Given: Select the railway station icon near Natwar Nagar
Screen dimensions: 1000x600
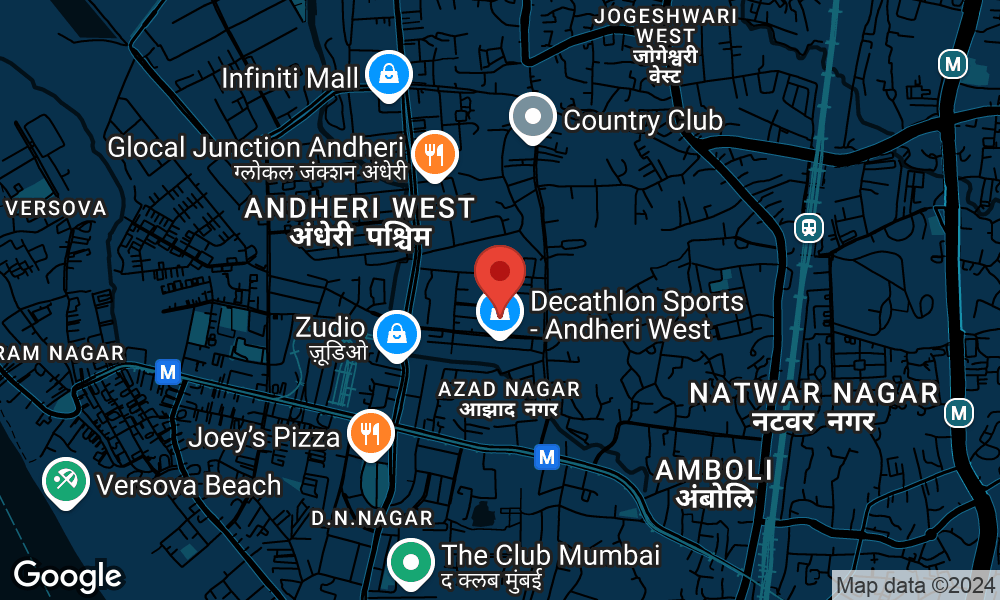Looking at the screenshot, I should pos(809,227).
